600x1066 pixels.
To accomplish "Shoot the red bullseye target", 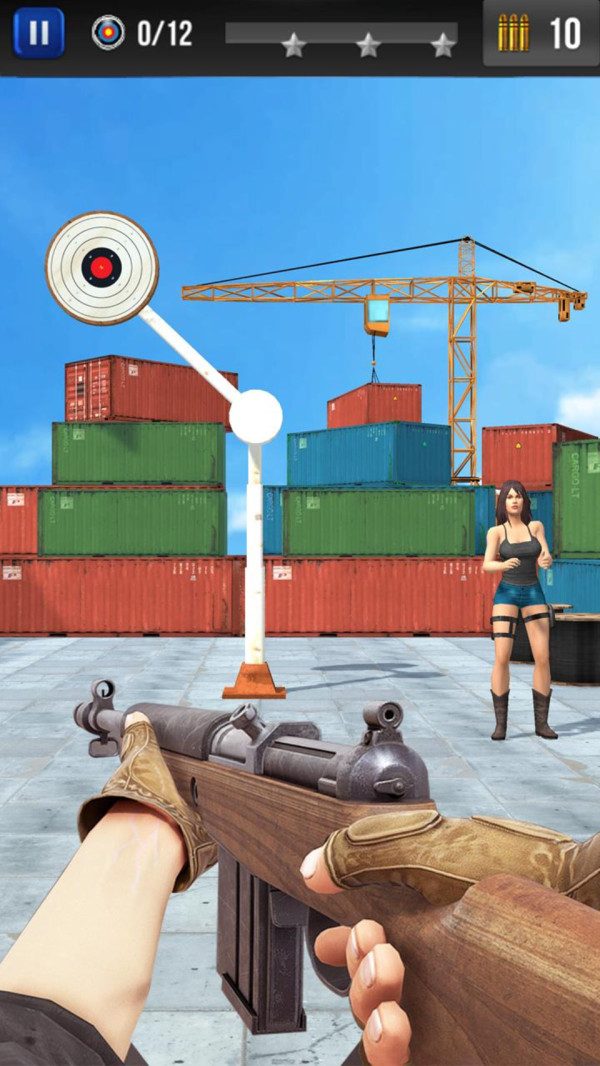I will pos(101,267).
